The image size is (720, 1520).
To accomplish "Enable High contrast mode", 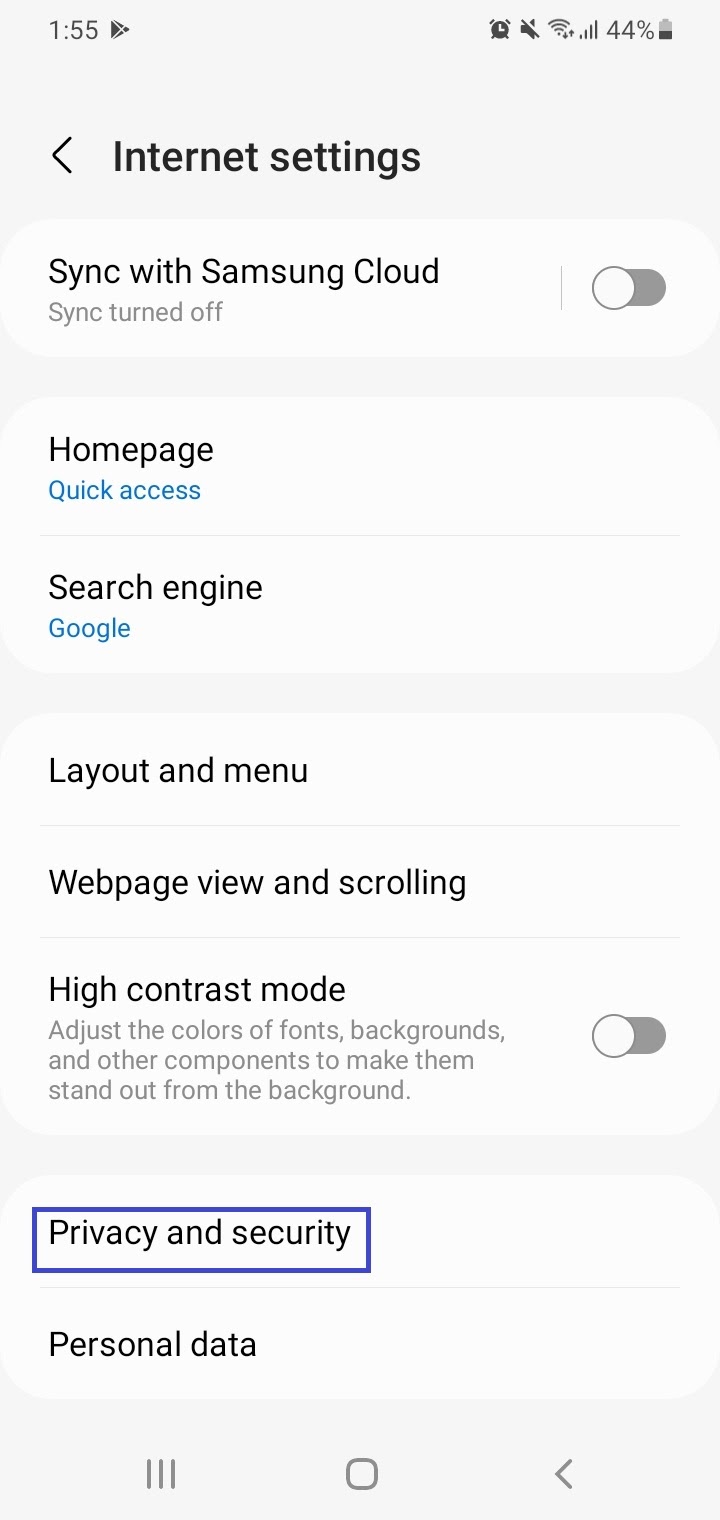I will coord(629,1036).
